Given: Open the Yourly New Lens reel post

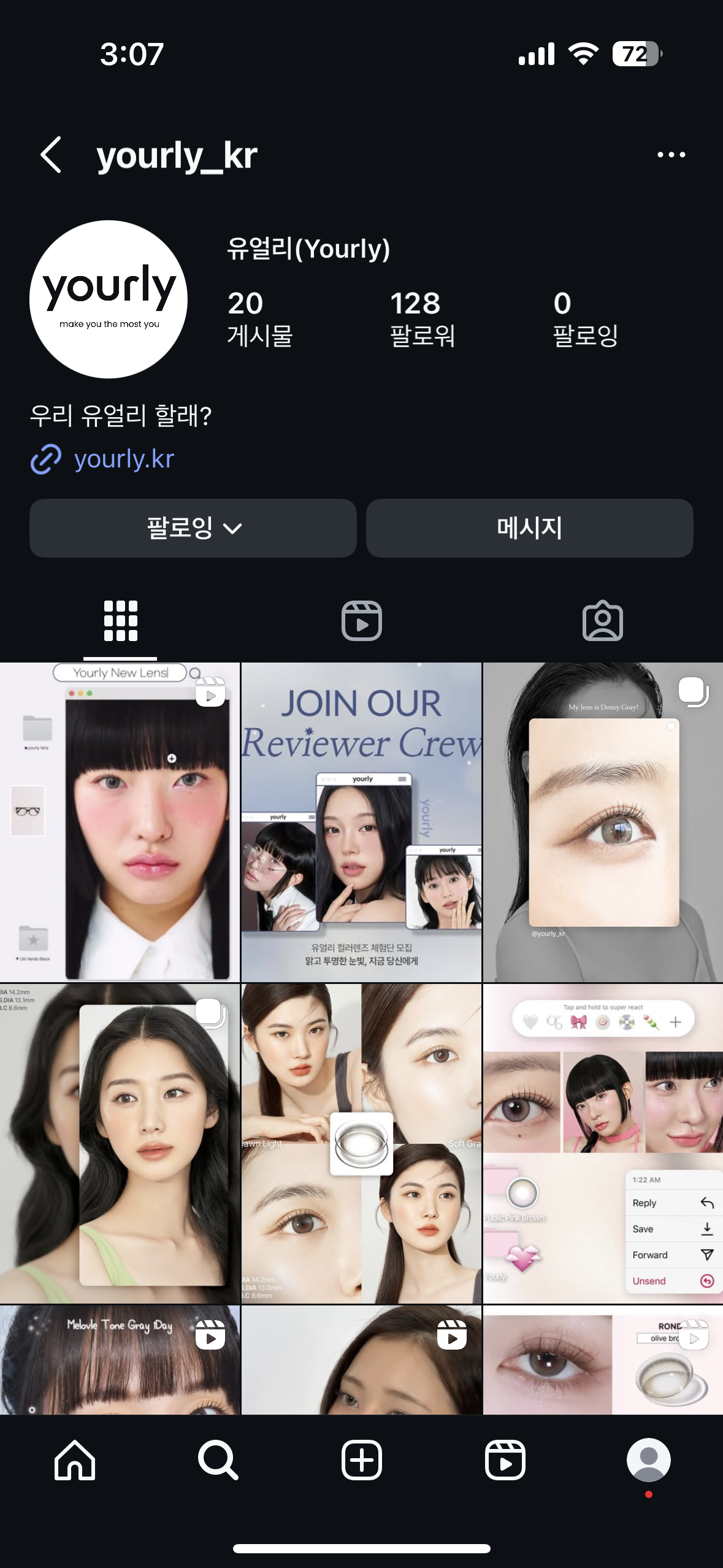Looking at the screenshot, I should (x=120, y=822).
